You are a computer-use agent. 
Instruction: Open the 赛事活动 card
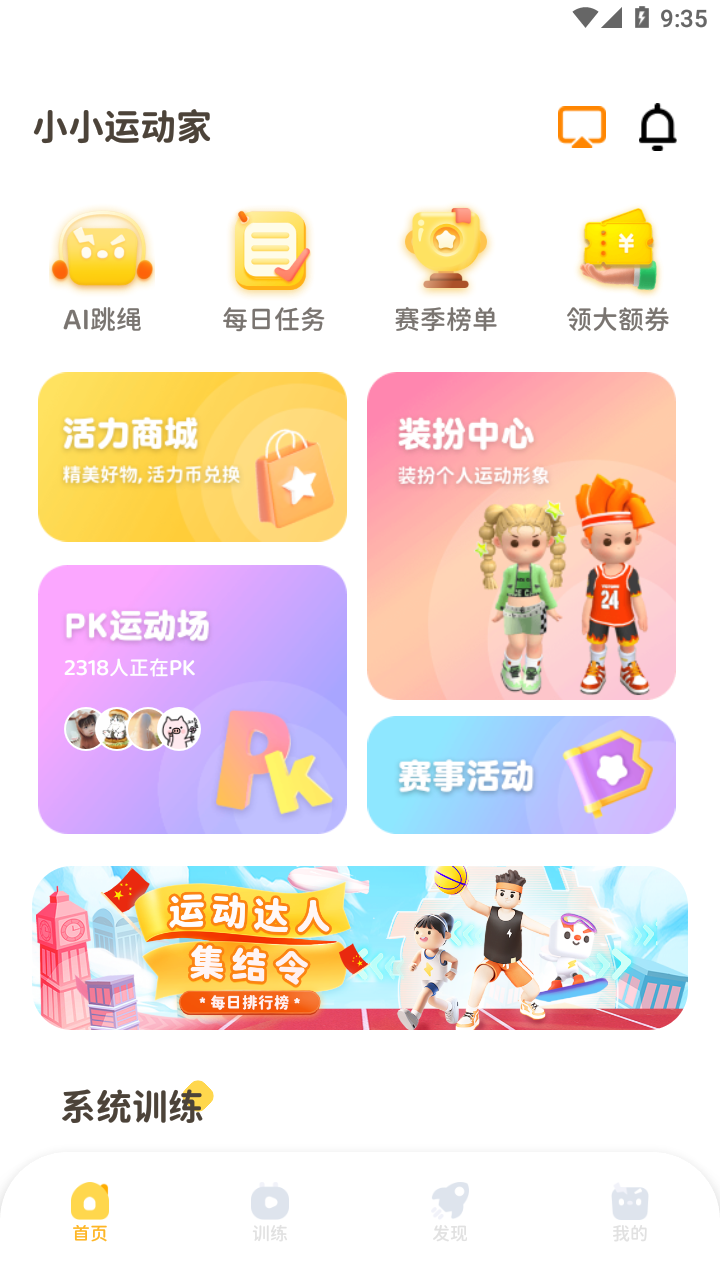pos(521,775)
